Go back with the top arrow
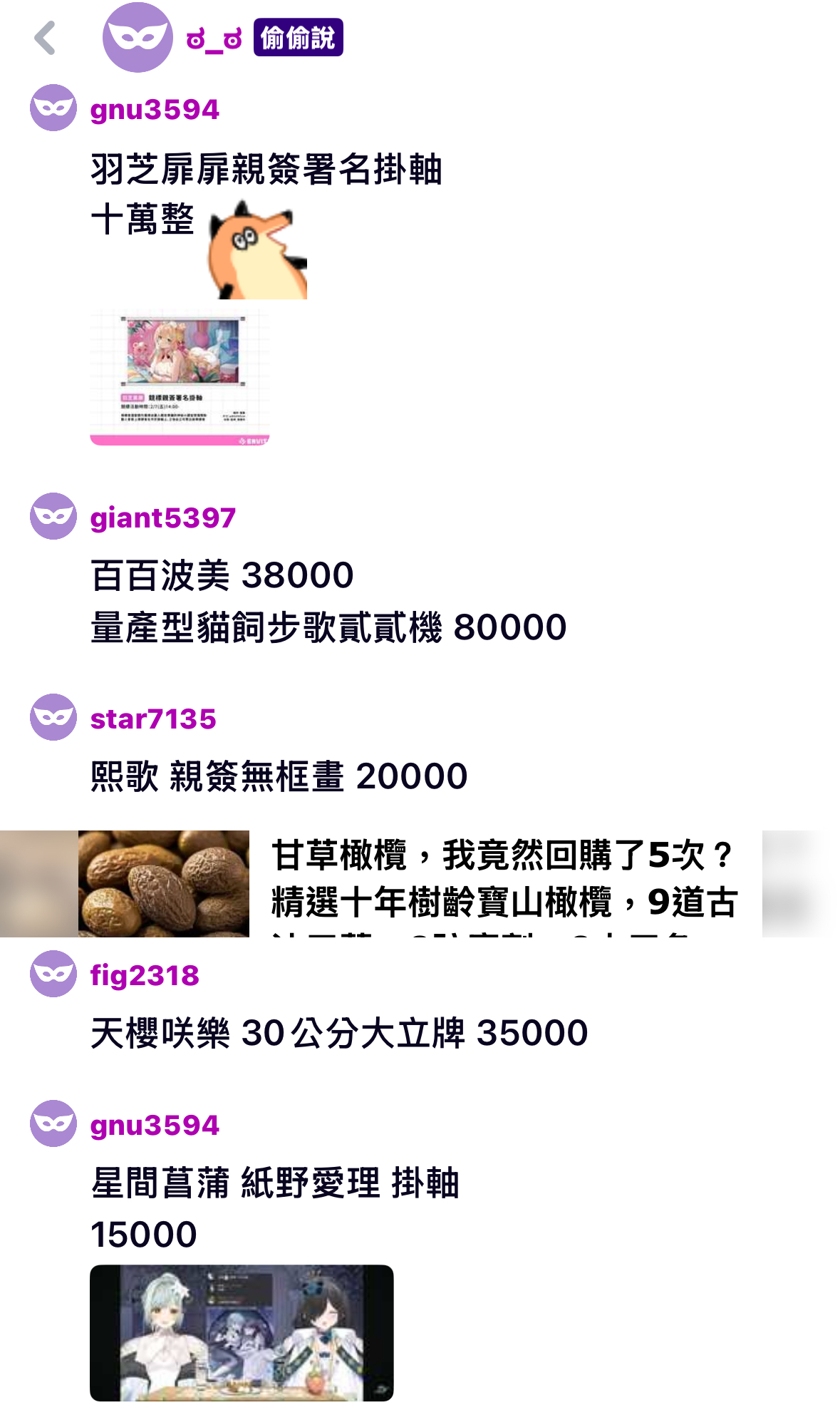 [45, 38]
